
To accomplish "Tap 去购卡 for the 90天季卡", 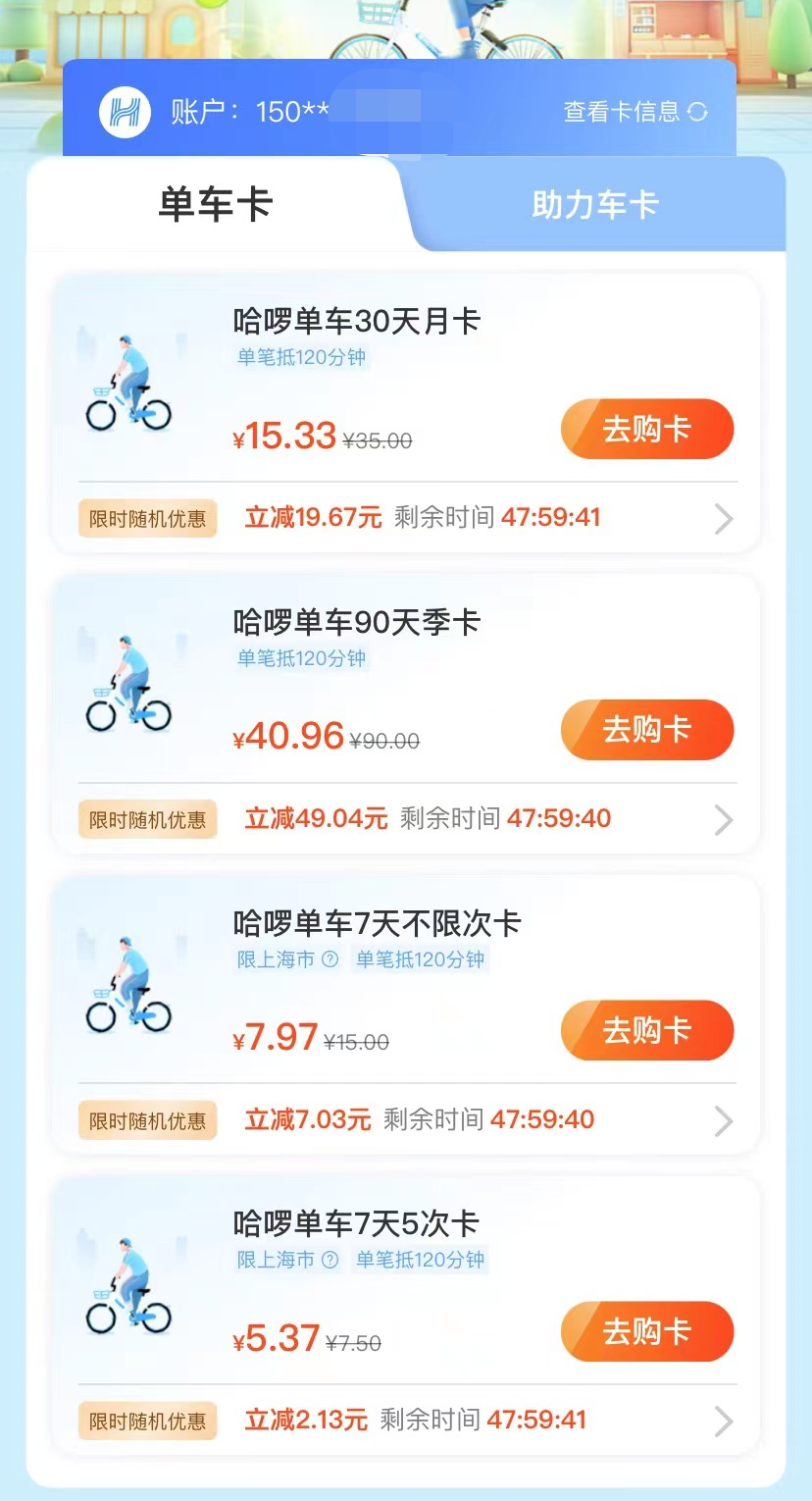I will [x=647, y=730].
